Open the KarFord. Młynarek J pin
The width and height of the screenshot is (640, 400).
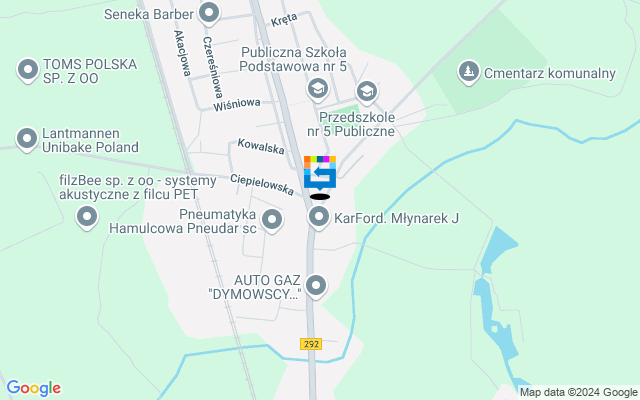point(319,216)
